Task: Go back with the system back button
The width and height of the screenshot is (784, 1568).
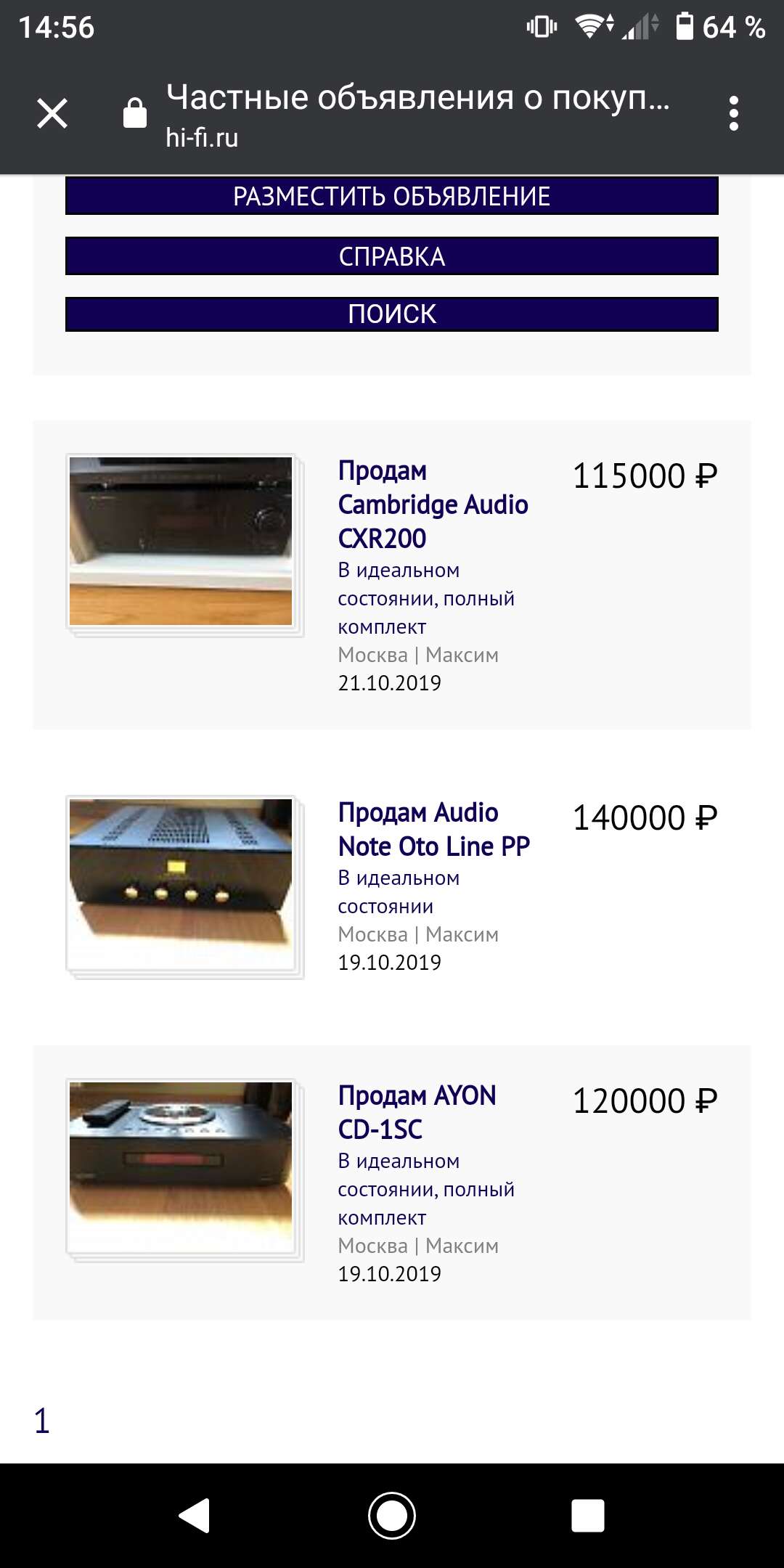Action: pos(195,1516)
